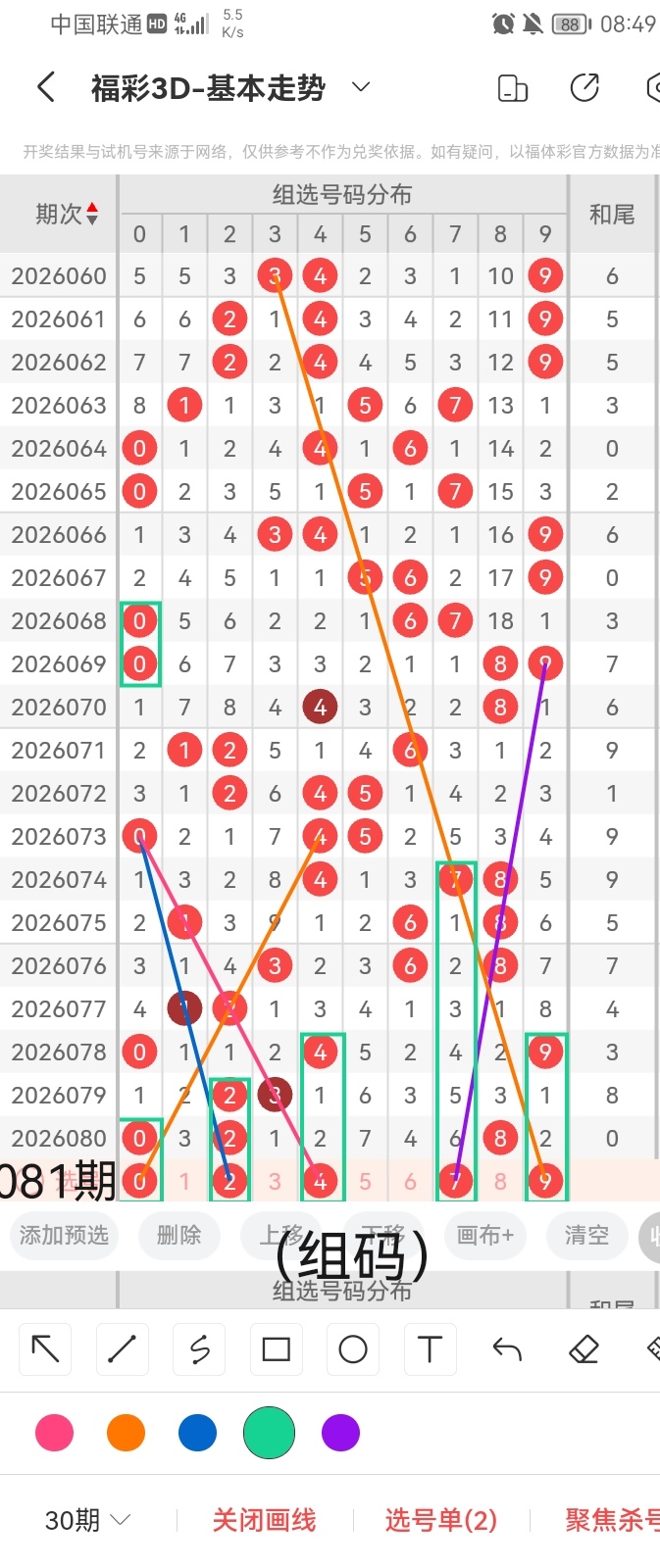Select the eraser tool
The height and width of the screenshot is (1568, 660).
(x=584, y=1349)
